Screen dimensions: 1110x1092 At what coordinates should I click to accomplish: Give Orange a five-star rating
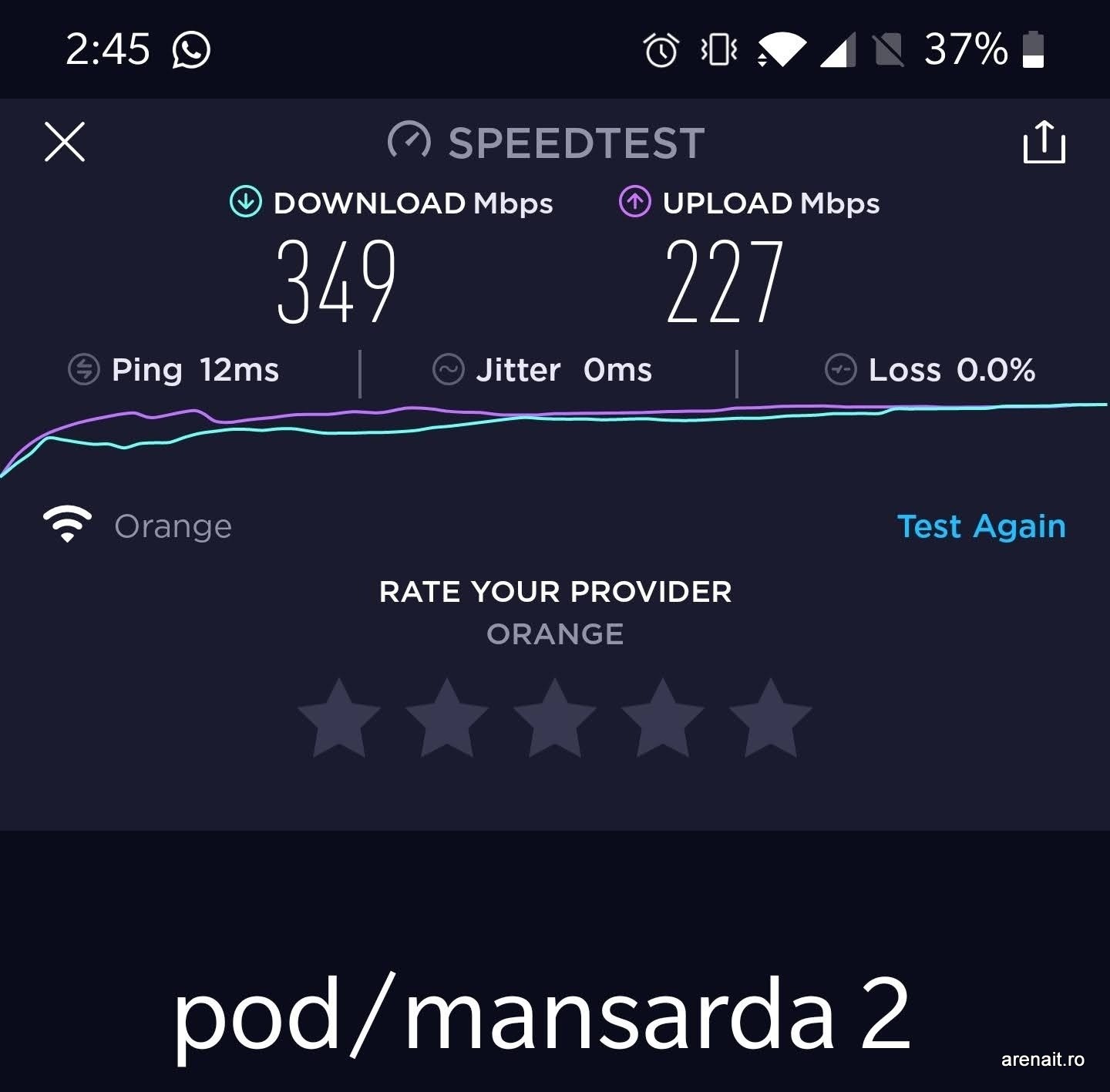click(771, 718)
